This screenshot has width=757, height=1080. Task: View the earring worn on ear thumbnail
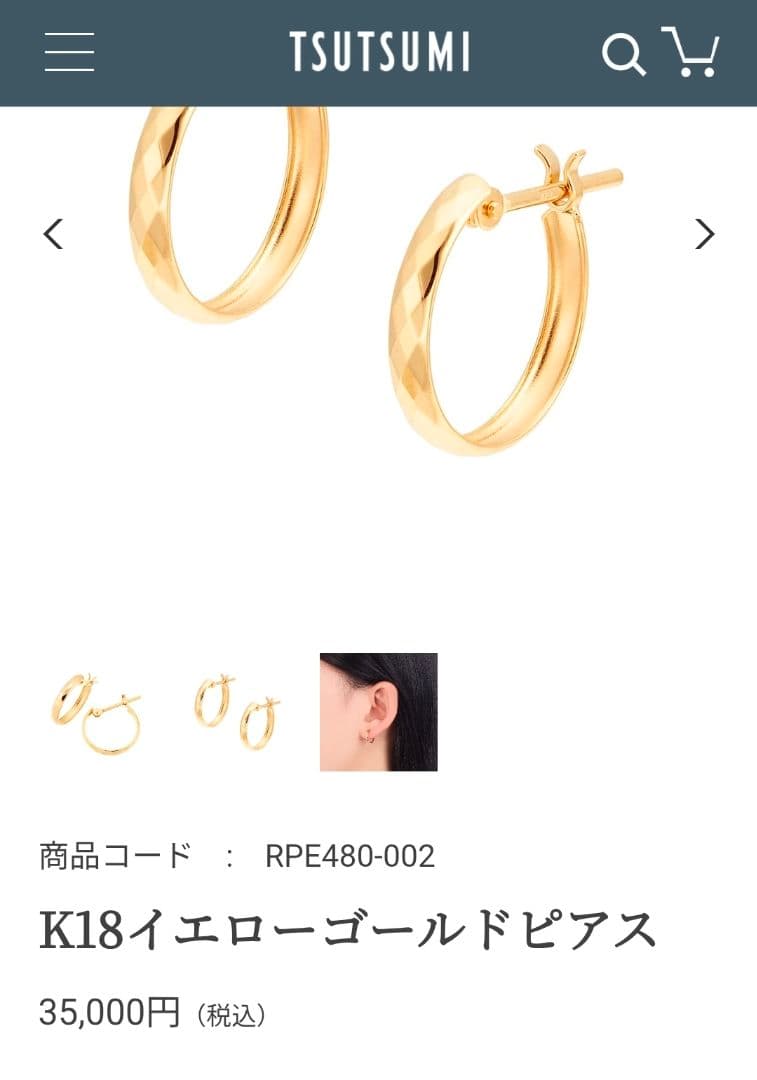[378, 712]
